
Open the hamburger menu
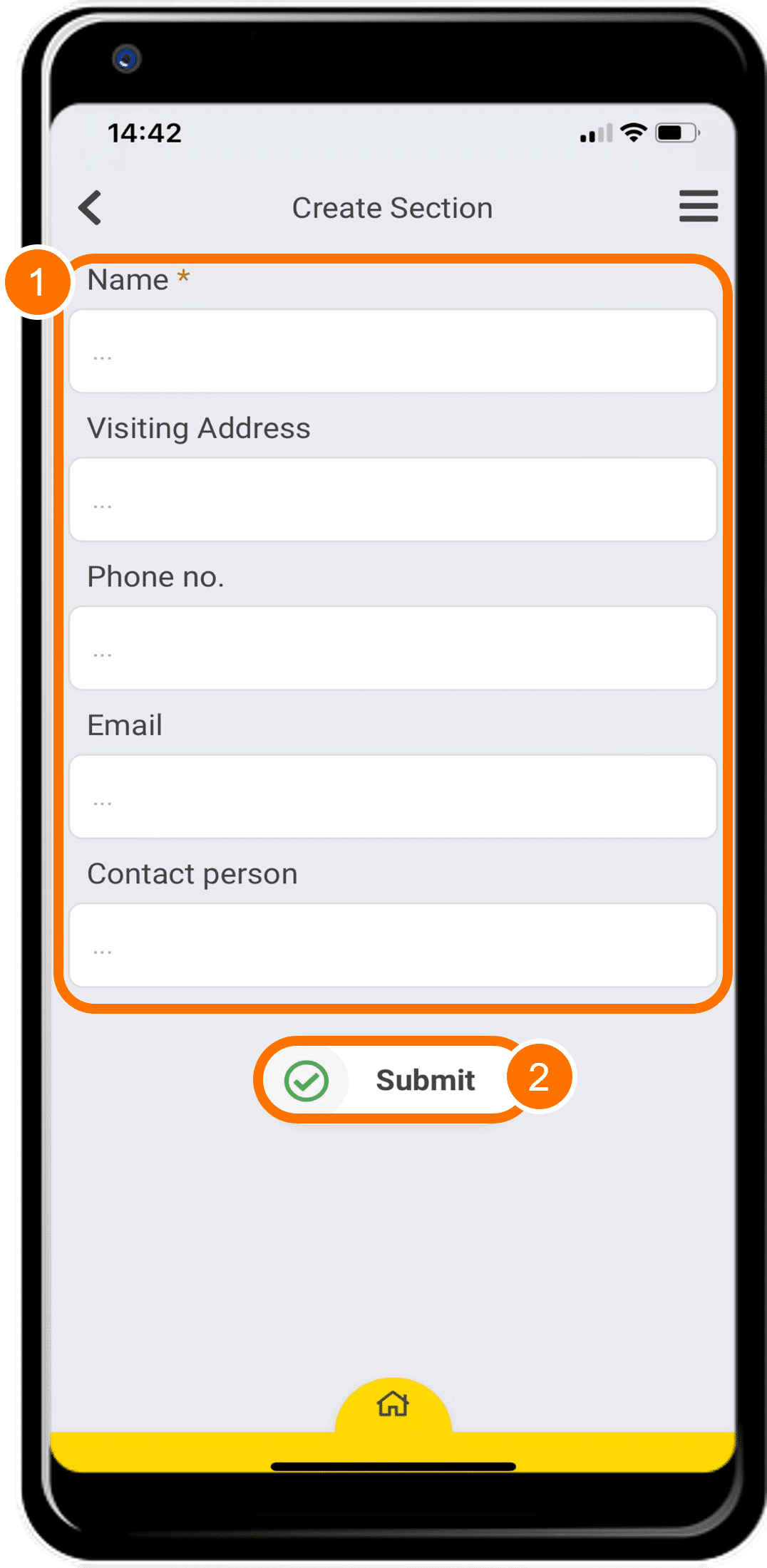pyautogui.click(x=698, y=207)
